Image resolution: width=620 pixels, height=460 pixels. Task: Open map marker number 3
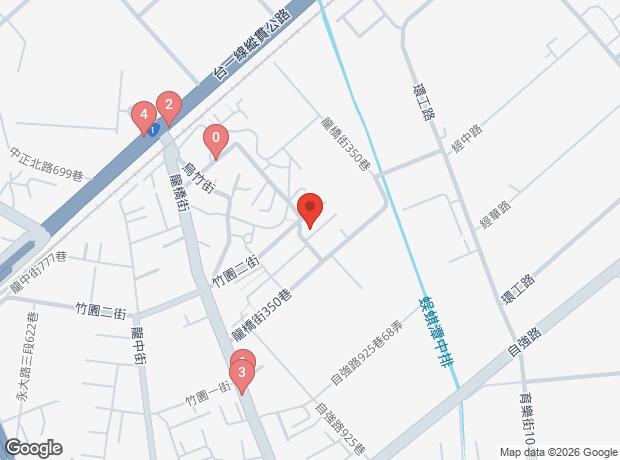coord(241,375)
